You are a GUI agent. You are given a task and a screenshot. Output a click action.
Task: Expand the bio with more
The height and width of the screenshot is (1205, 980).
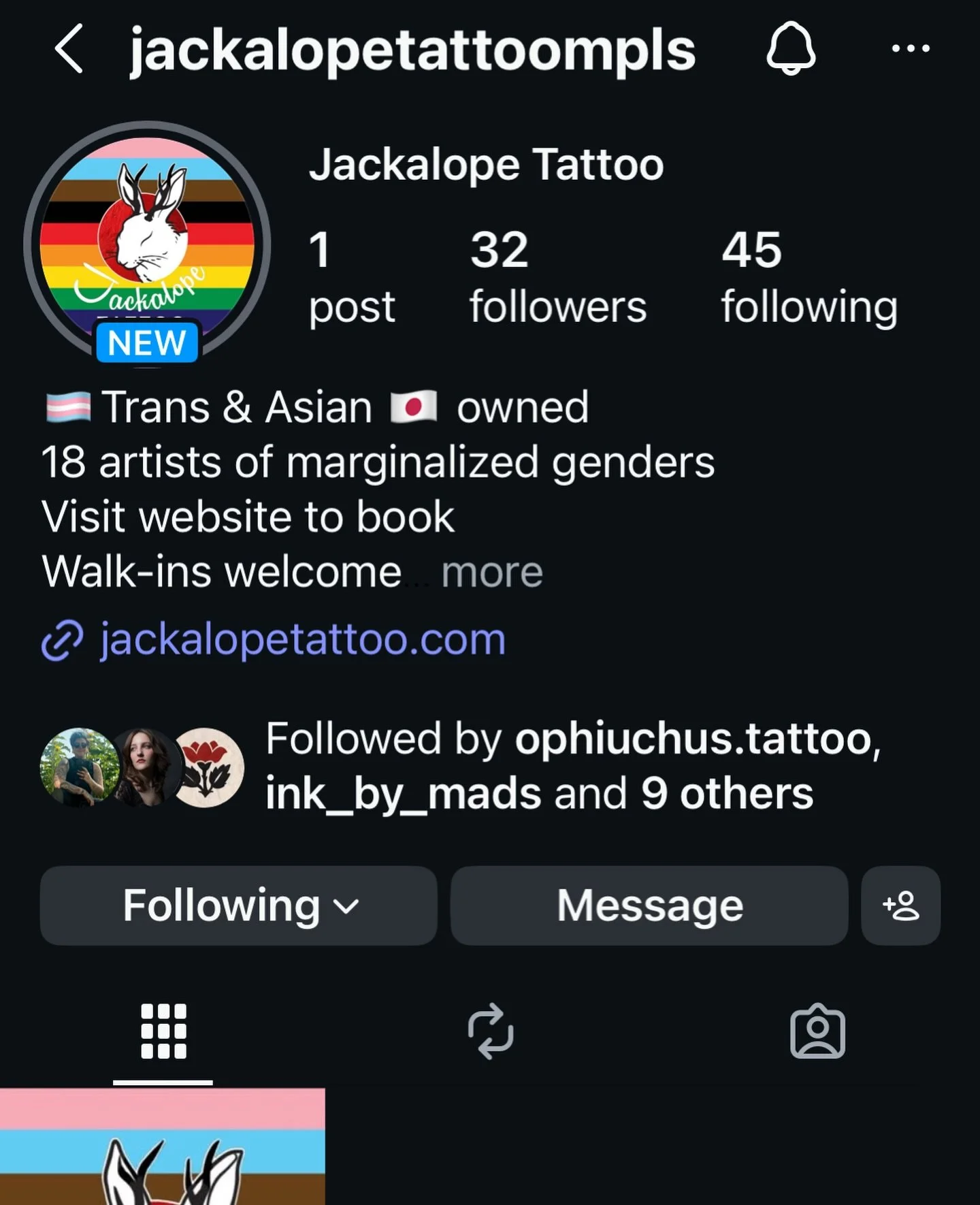click(x=491, y=572)
